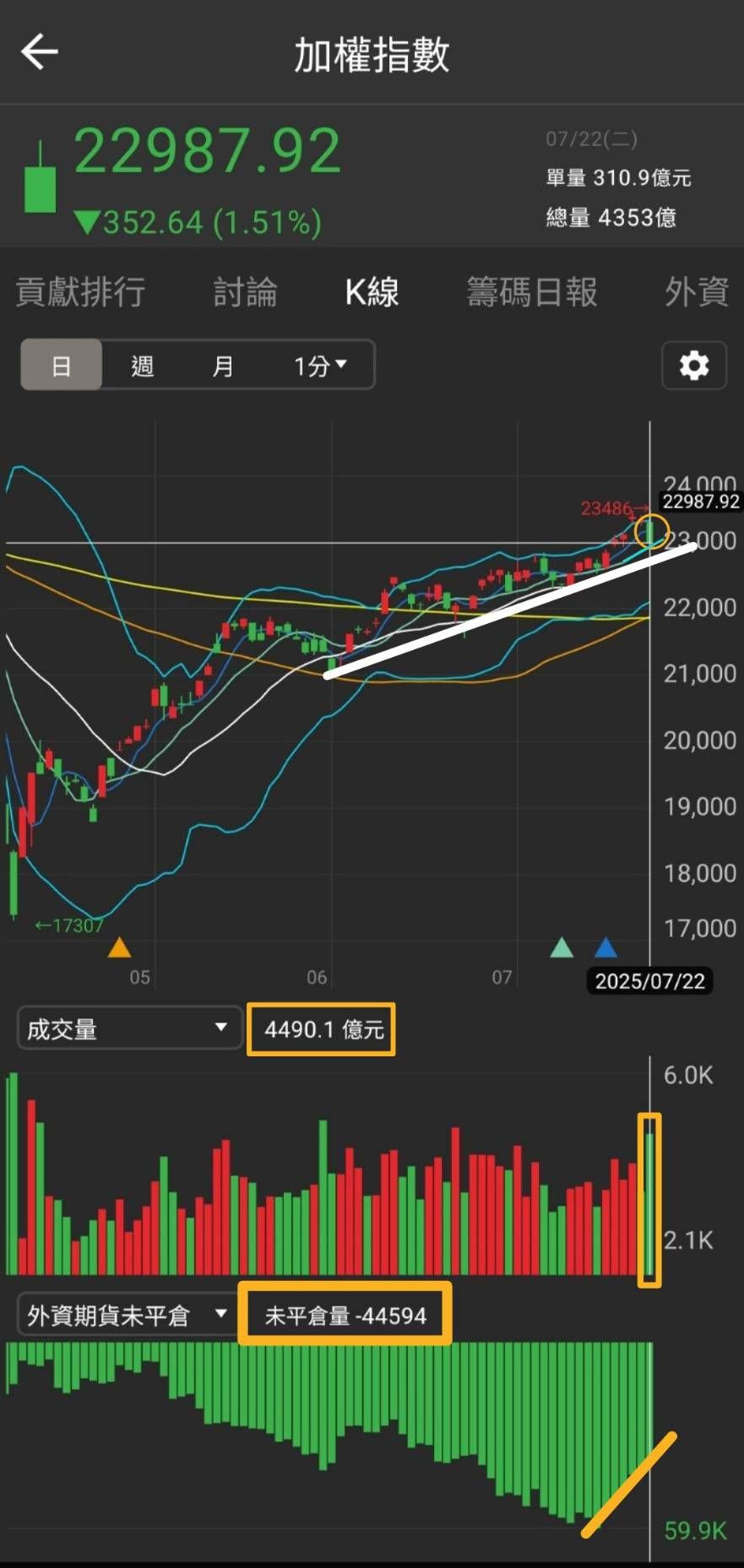
Task: Open the 外資 tab
Action: (697, 292)
